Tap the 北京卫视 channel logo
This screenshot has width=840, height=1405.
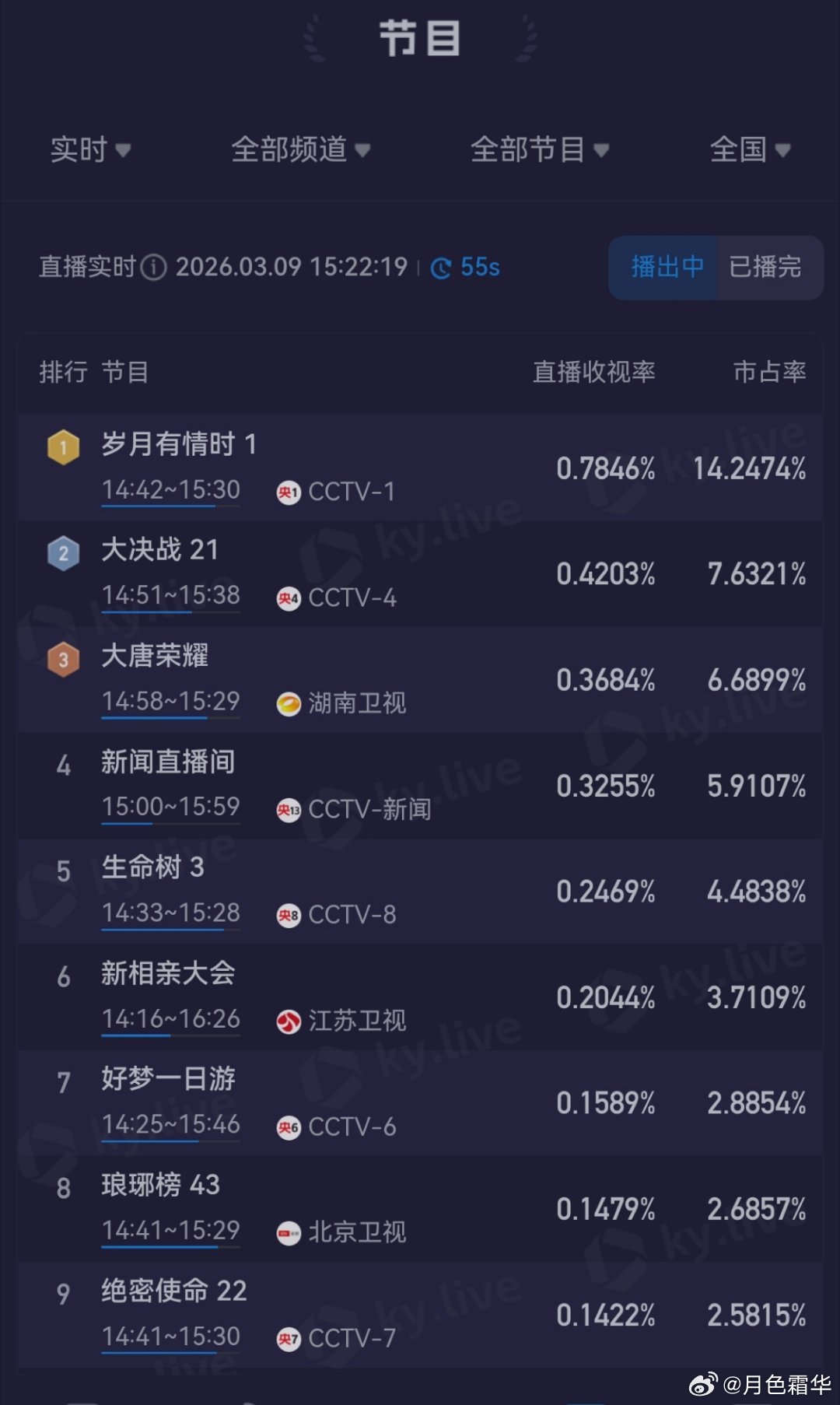pos(289,1232)
